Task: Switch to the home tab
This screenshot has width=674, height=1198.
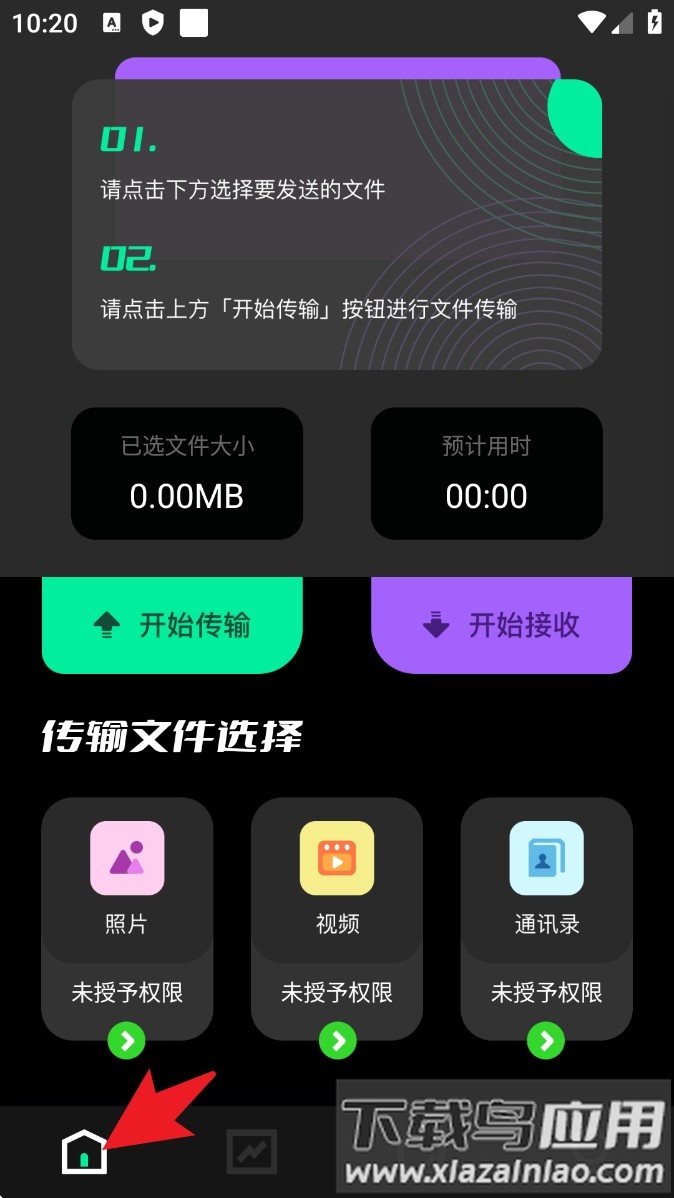Action: [84, 1153]
